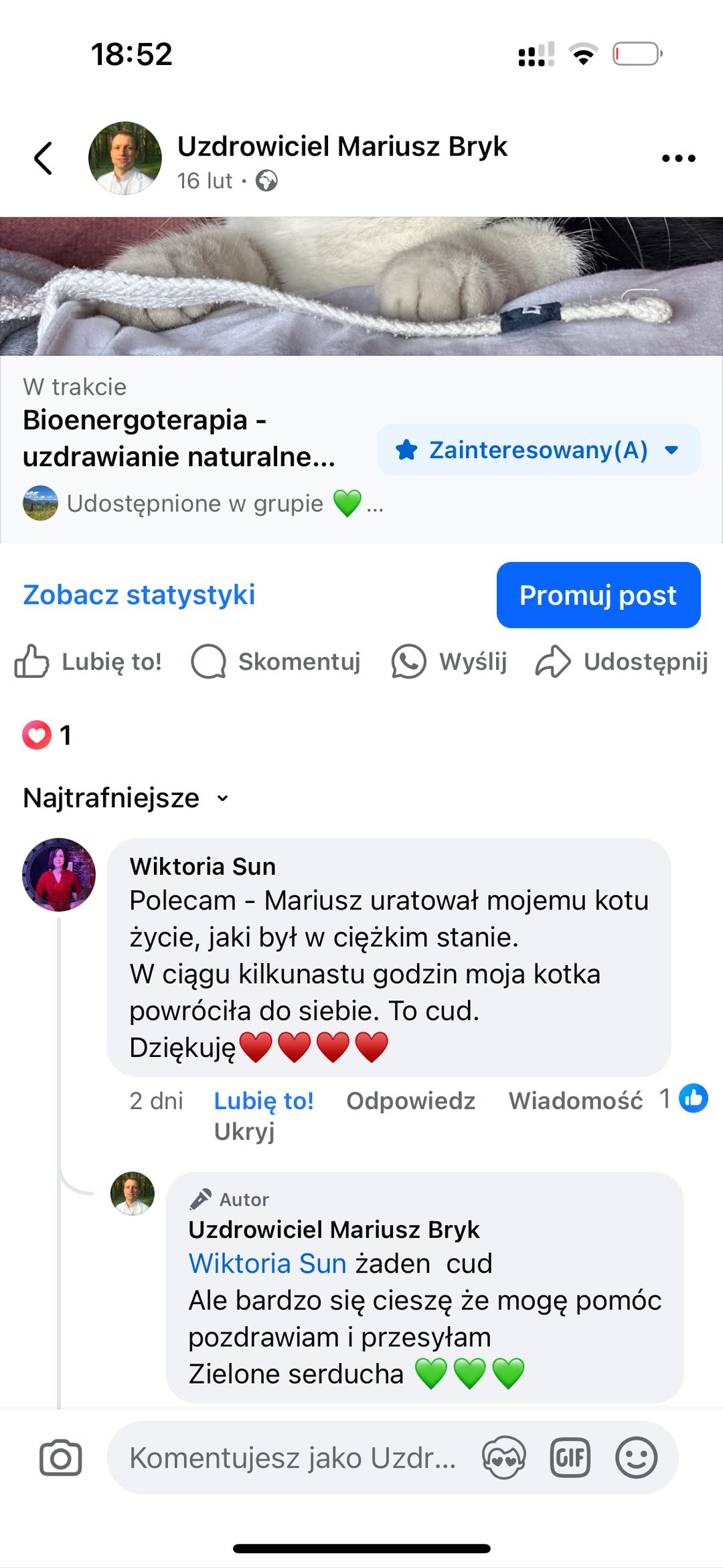Like Wiktoria Sun's comment
The height and width of the screenshot is (1568, 723).
pyautogui.click(x=263, y=1100)
